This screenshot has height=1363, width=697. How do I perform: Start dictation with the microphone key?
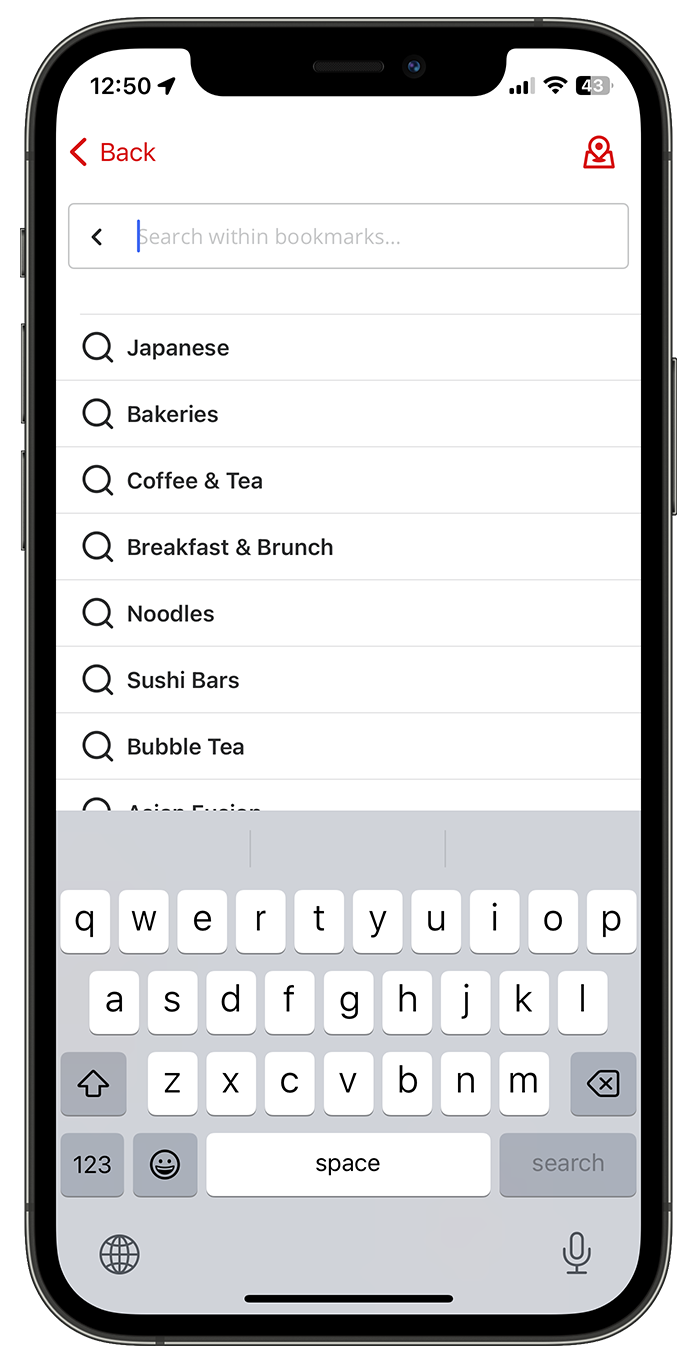coord(576,1252)
